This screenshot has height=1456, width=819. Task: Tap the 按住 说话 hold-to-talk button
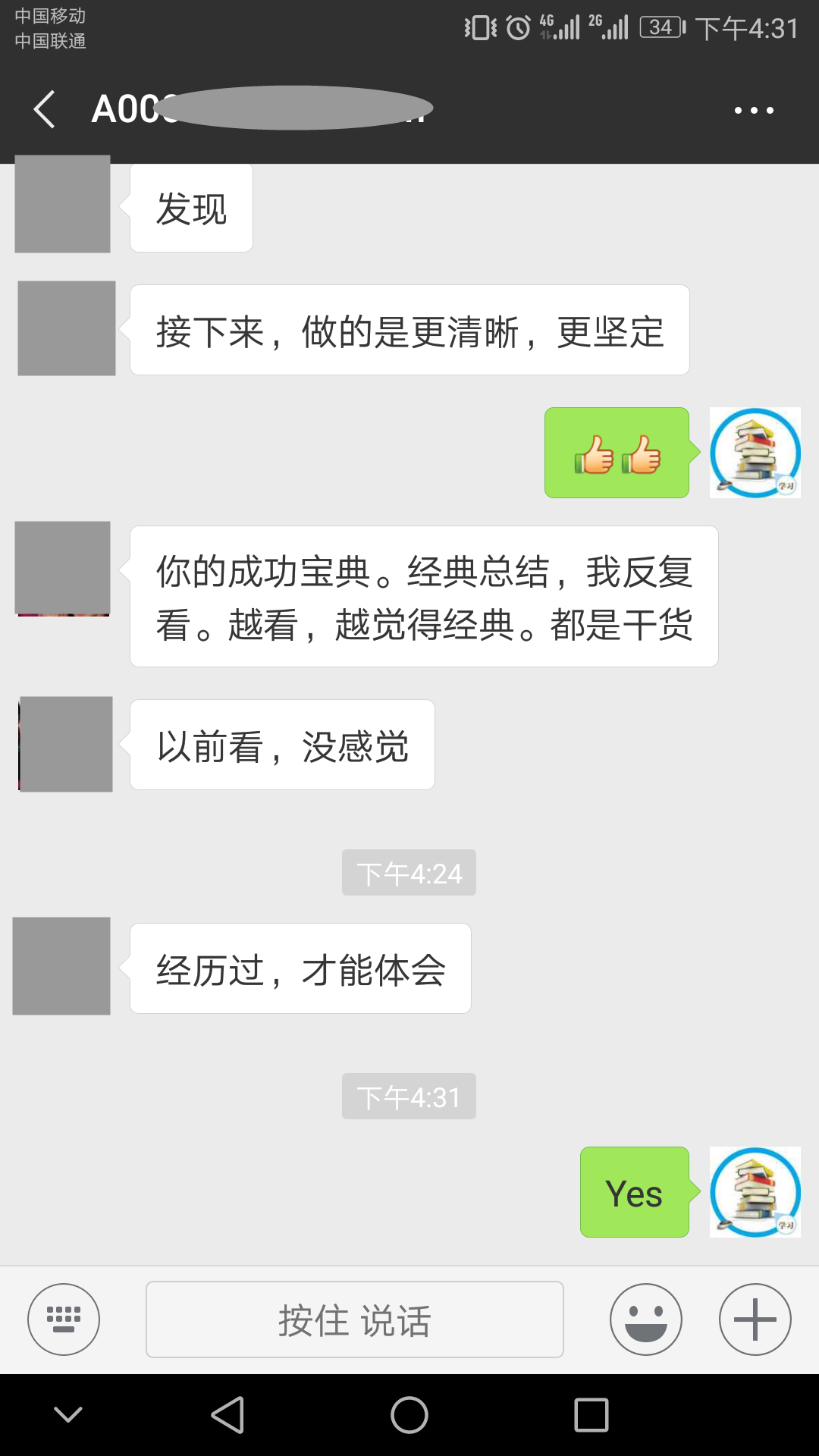pos(354,1319)
